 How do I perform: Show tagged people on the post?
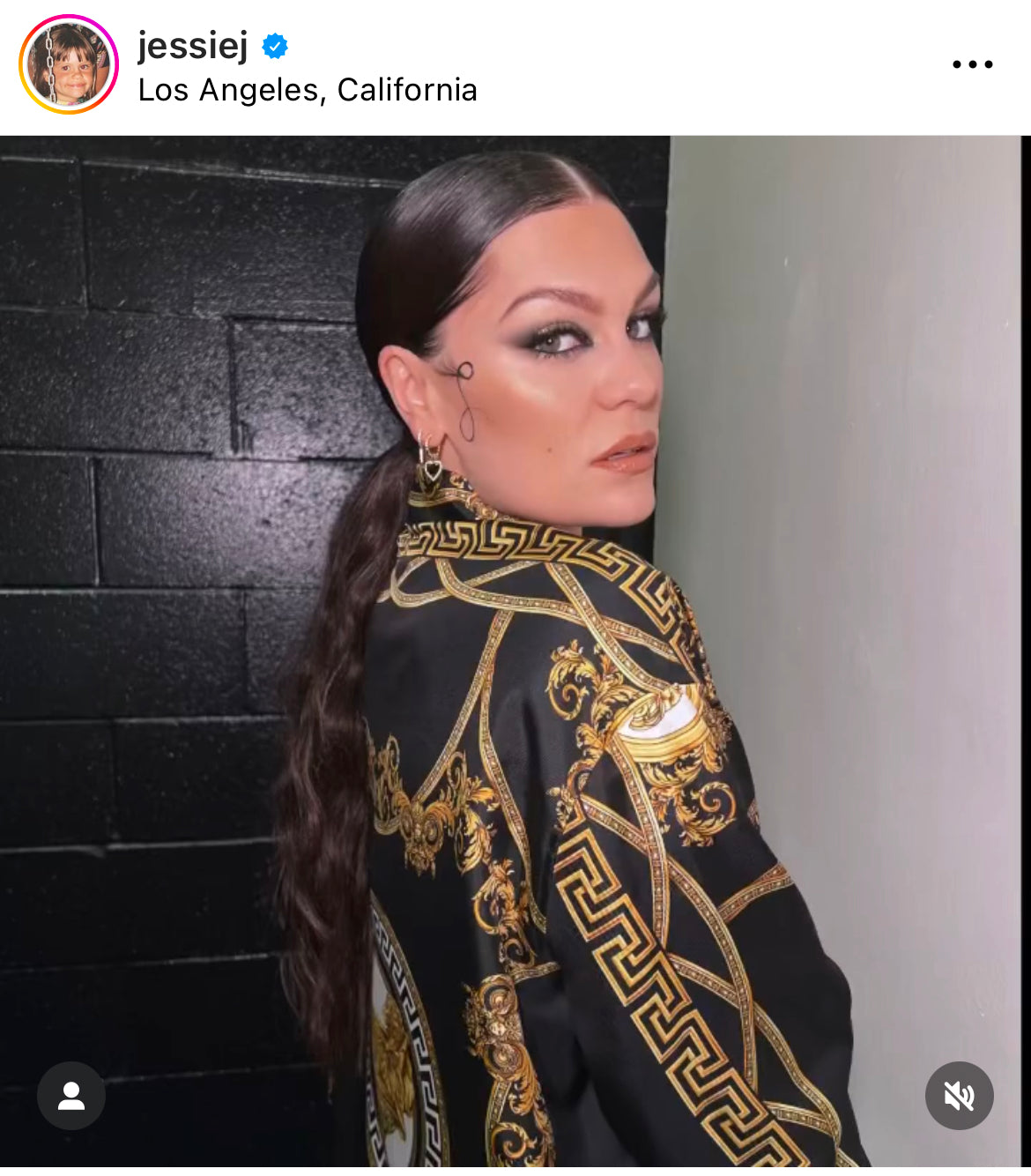tap(71, 1096)
